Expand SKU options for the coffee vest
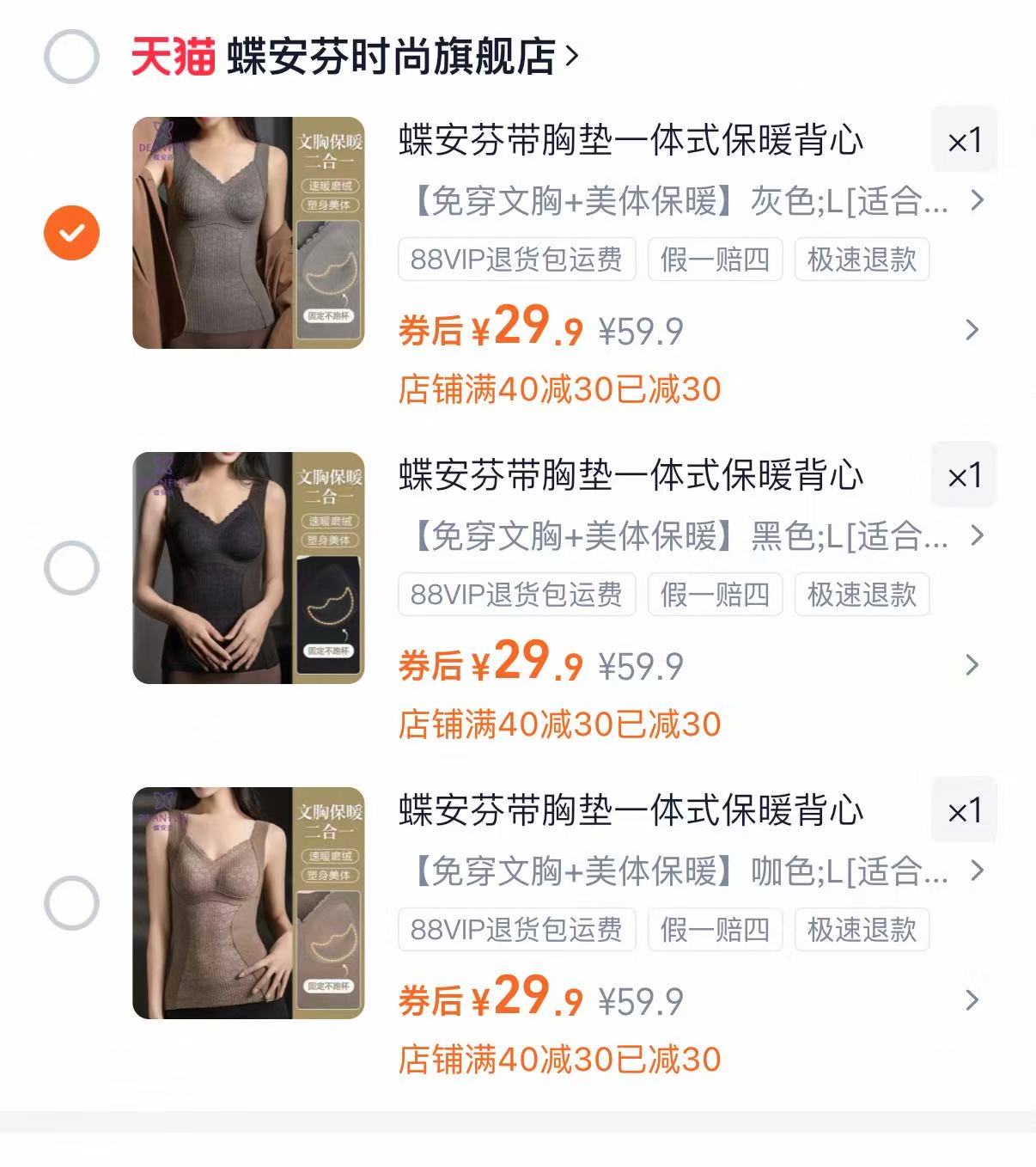This screenshot has width=1036, height=1167. (x=973, y=873)
